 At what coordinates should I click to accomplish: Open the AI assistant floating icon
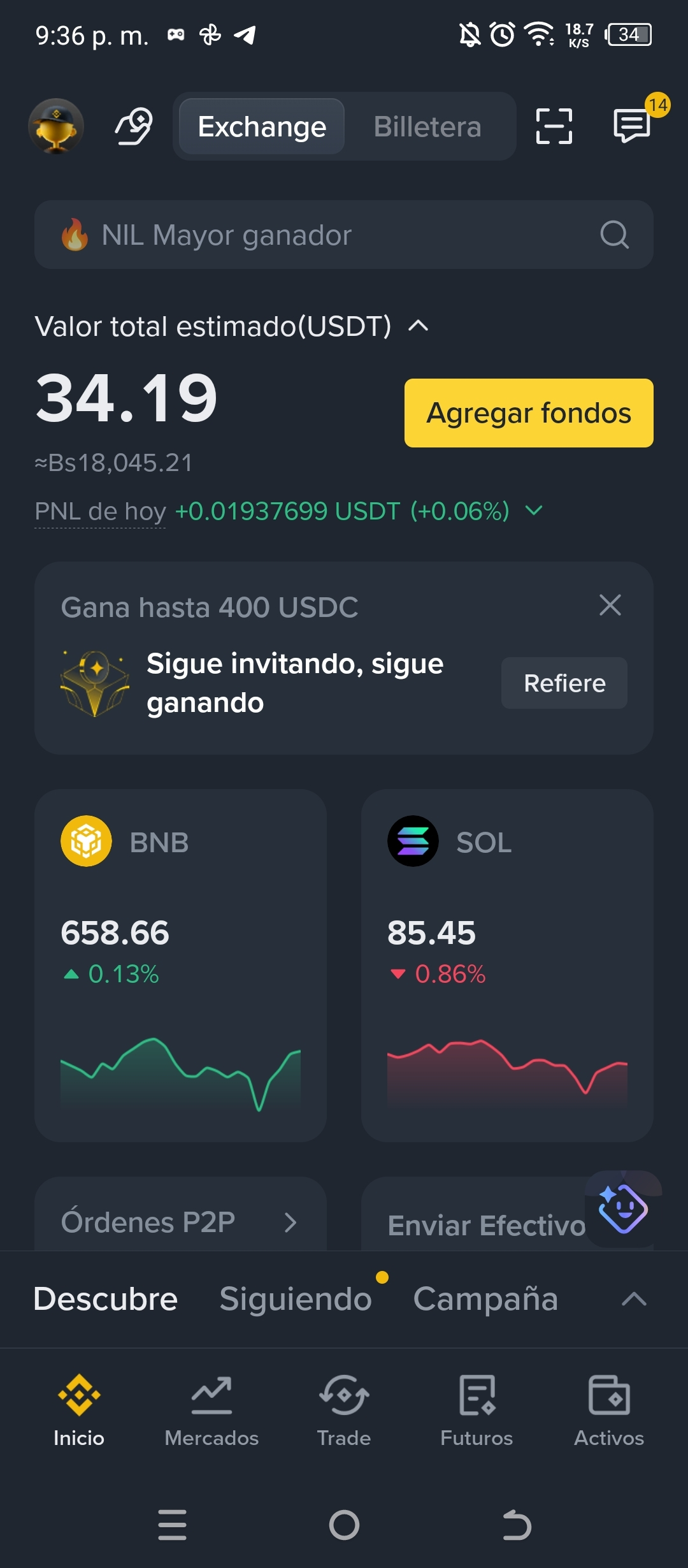(x=623, y=1209)
